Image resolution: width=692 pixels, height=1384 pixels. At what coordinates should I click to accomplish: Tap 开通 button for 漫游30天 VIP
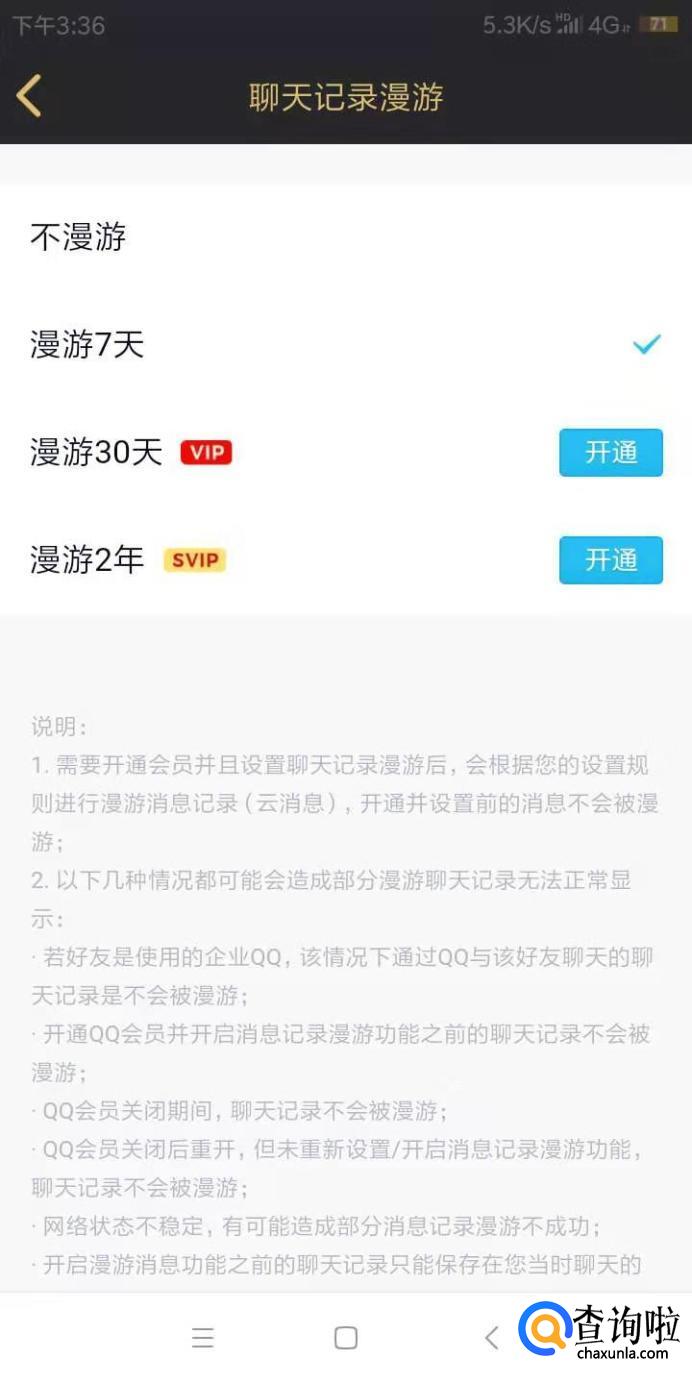(x=610, y=452)
